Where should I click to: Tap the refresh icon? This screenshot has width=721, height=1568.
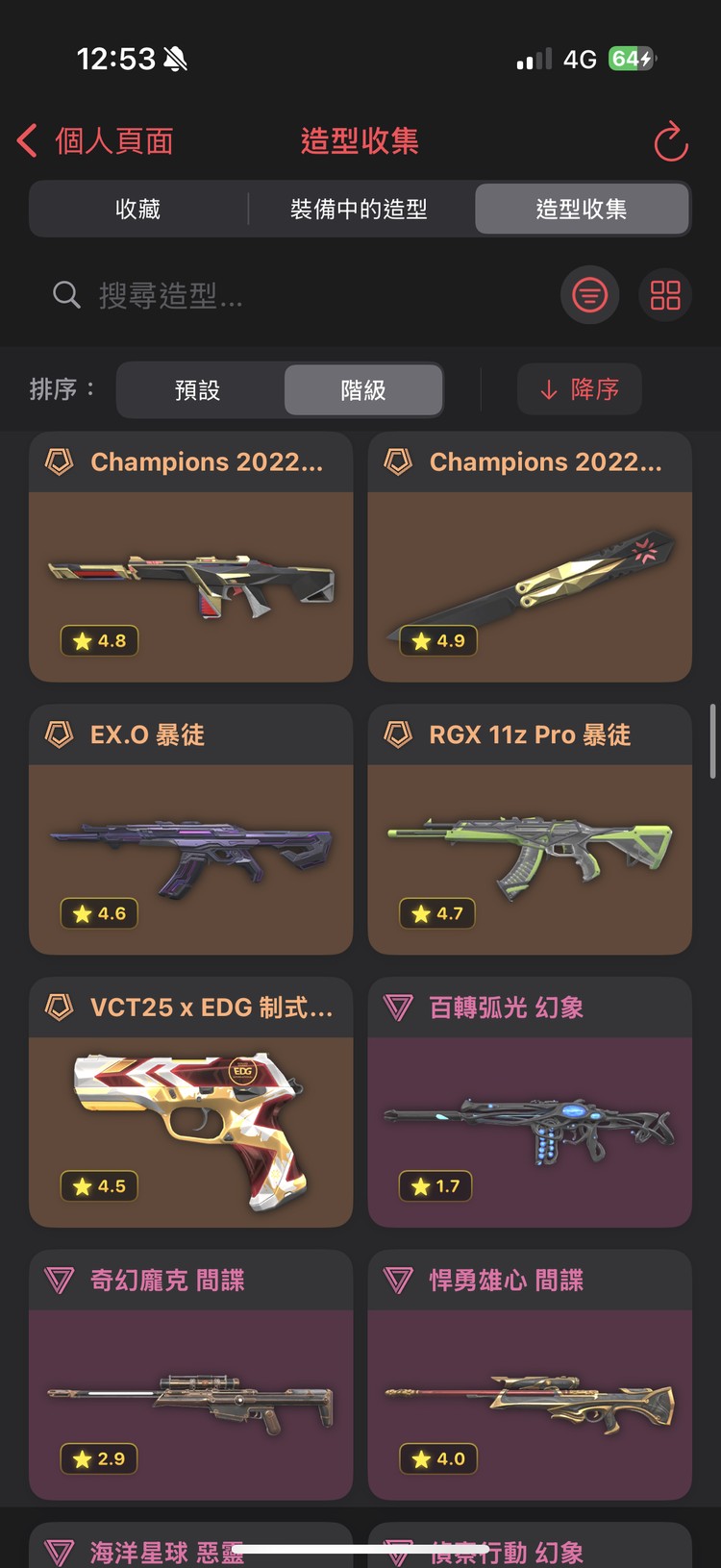[x=670, y=142]
